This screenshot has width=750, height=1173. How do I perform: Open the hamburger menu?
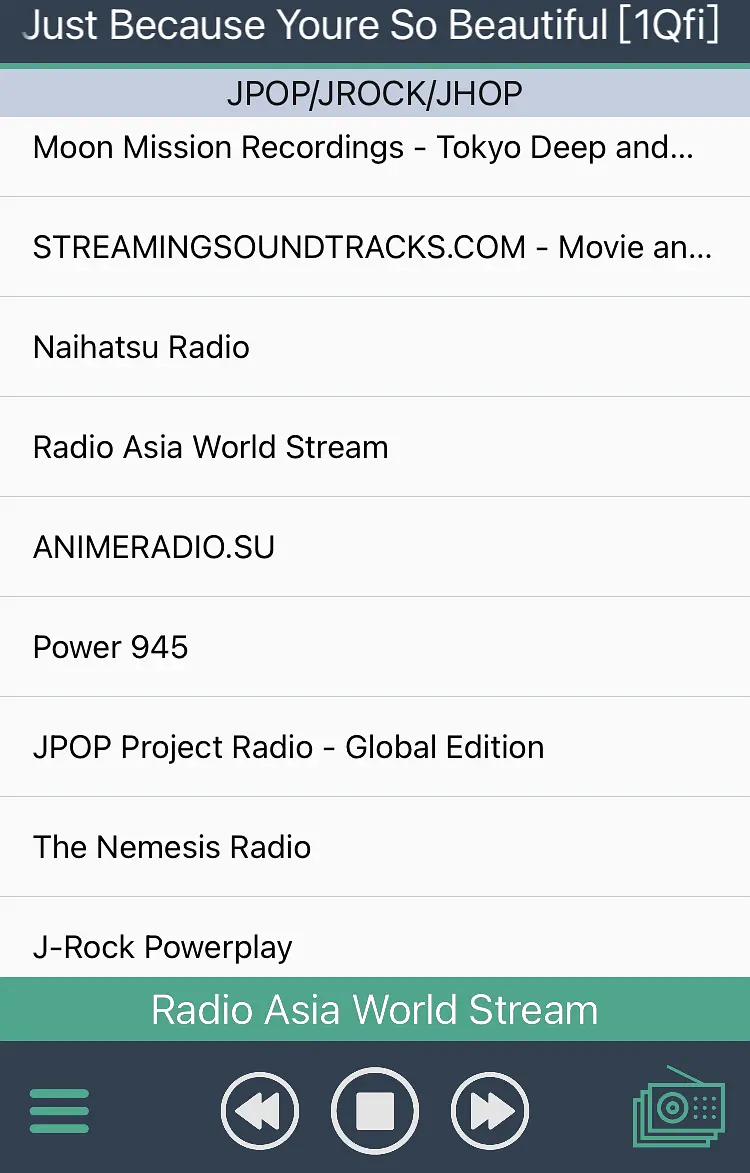tap(59, 1110)
